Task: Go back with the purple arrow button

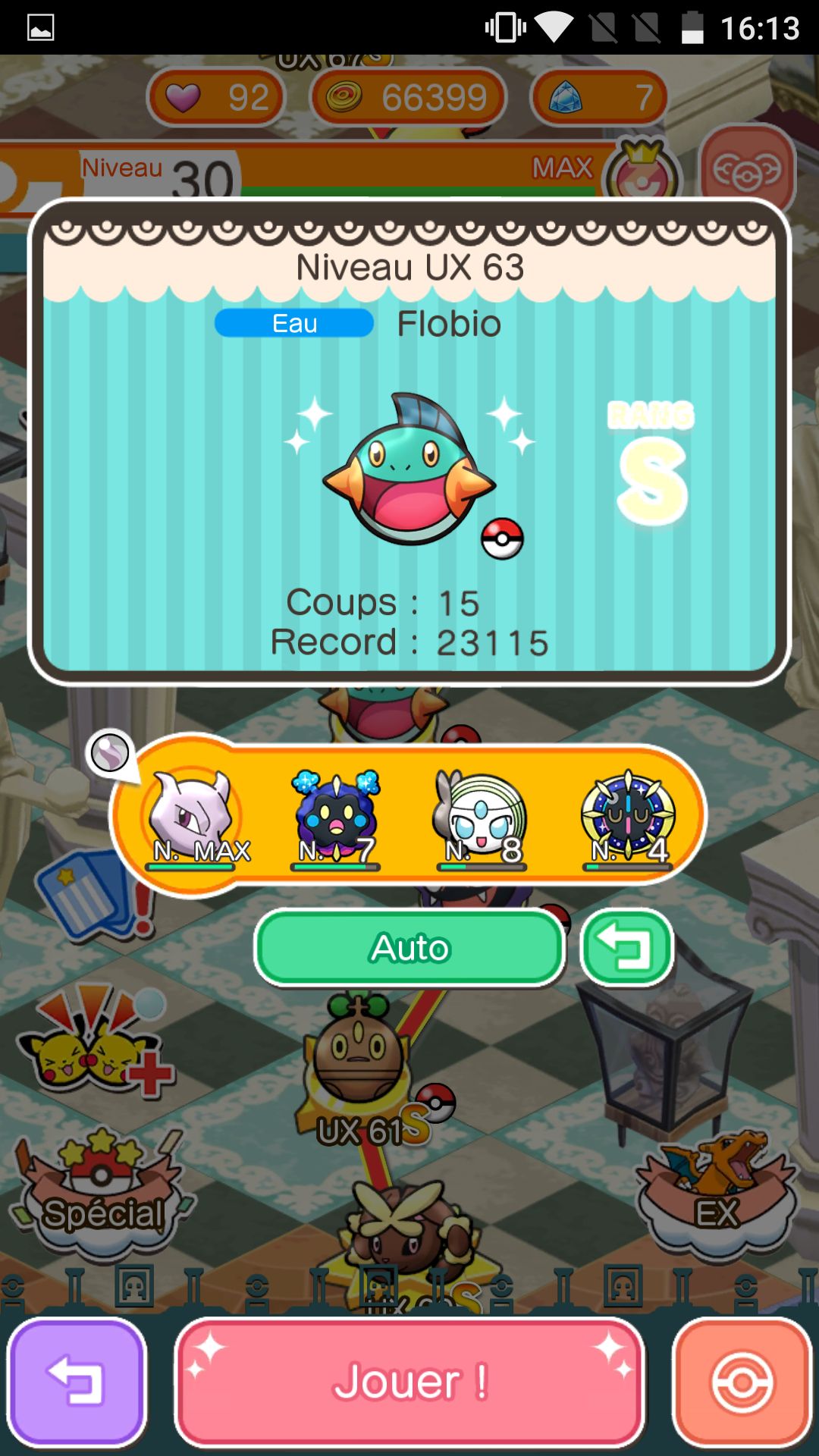Action: coord(77,1382)
